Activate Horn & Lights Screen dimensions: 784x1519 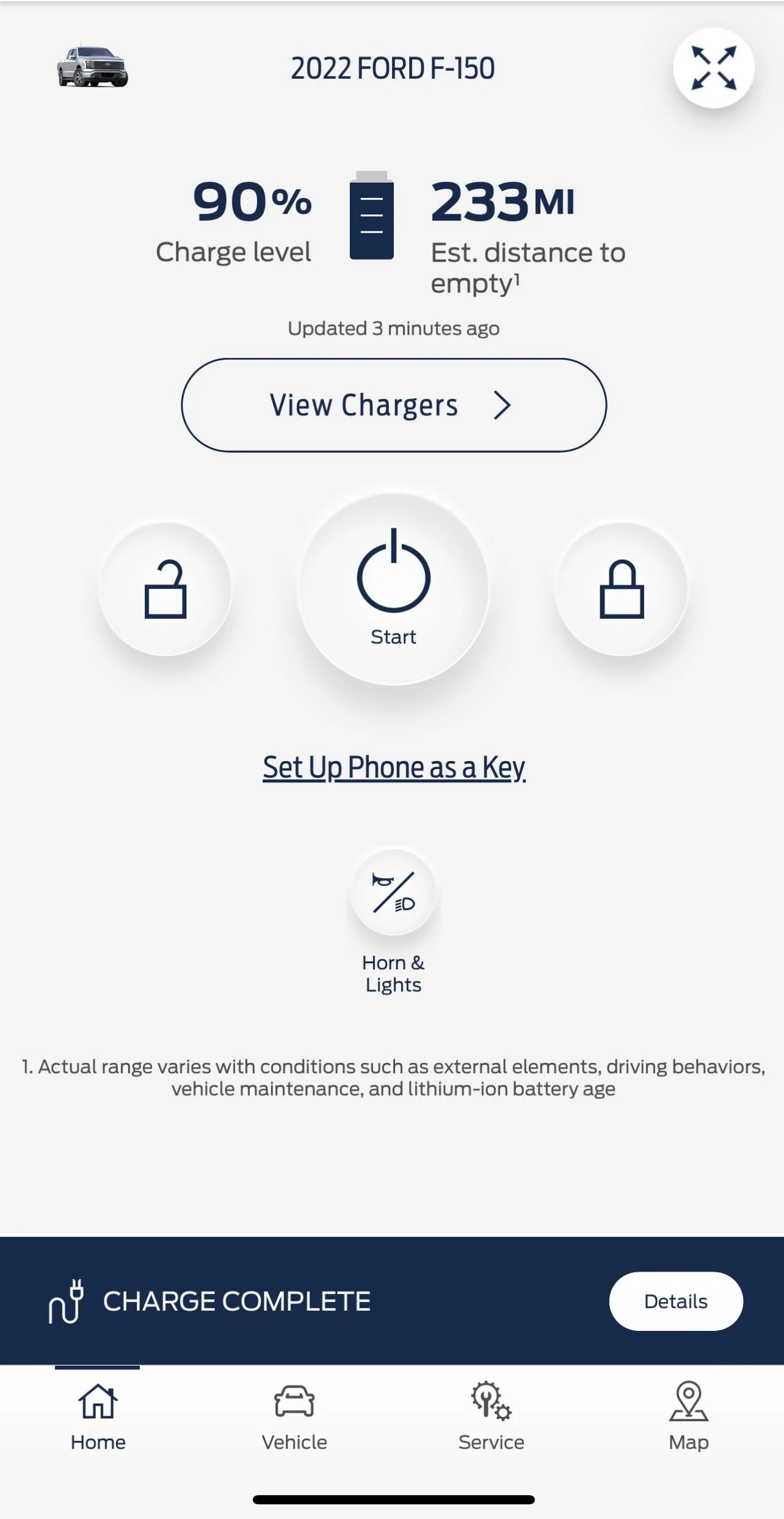click(x=393, y=894)
